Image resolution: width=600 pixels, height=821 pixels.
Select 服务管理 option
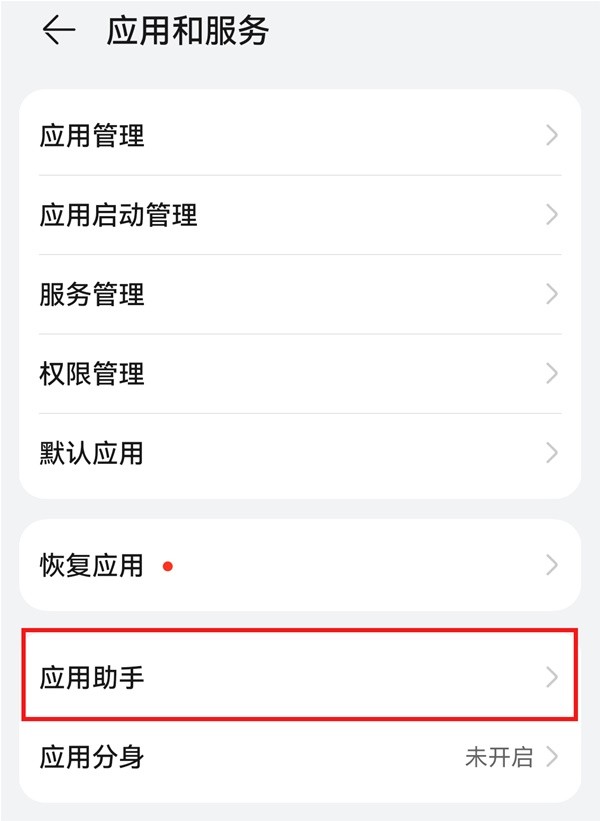[x=299, y=294]
